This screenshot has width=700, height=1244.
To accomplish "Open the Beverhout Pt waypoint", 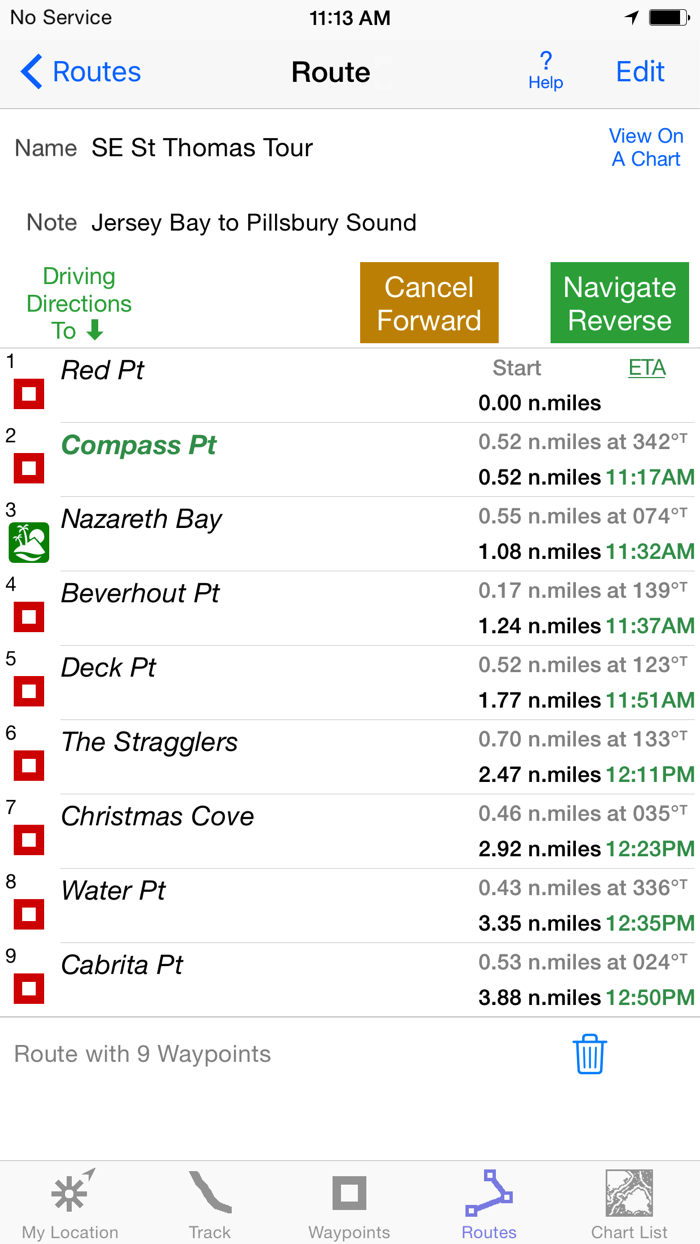I will pyautogui.click(x=140, y=594).
